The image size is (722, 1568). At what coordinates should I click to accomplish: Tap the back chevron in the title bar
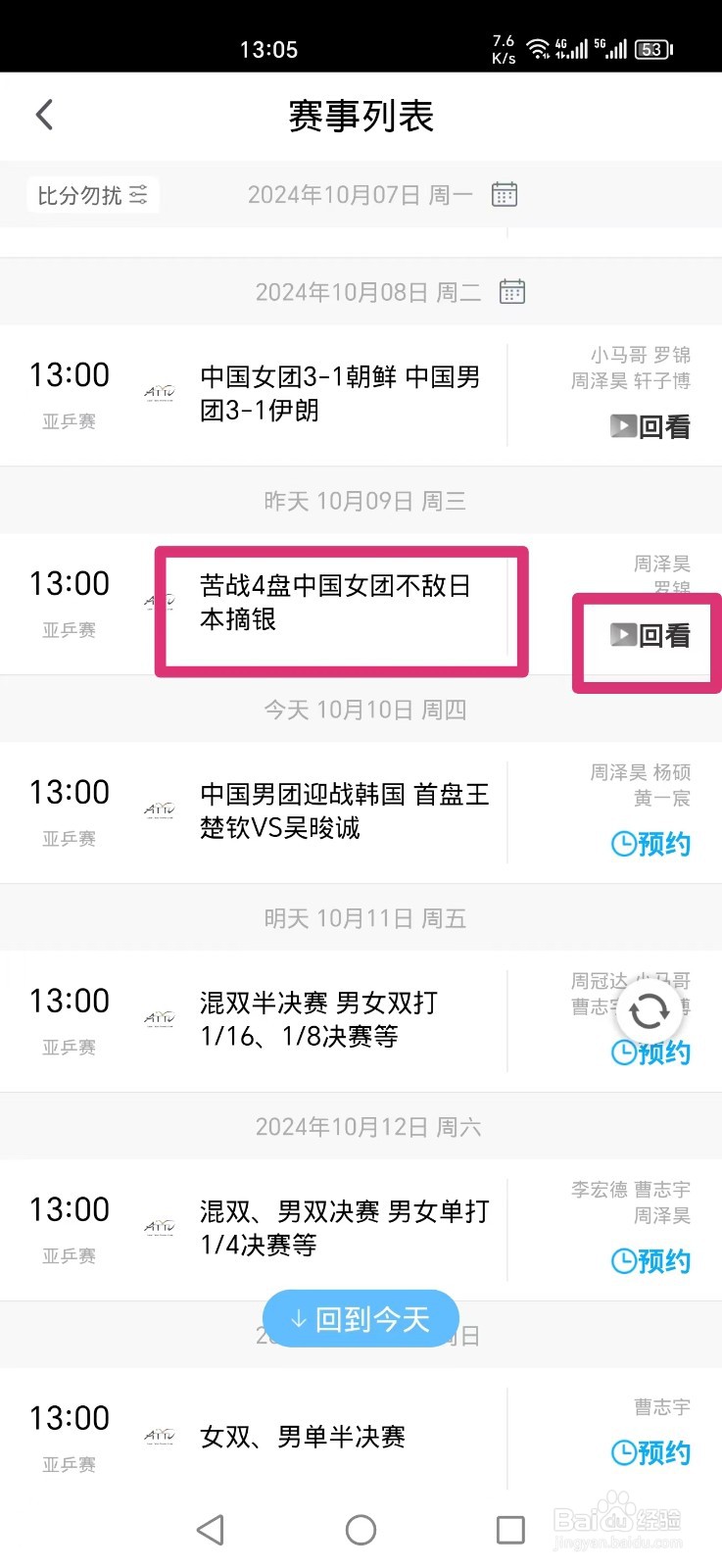click(43, 114)
